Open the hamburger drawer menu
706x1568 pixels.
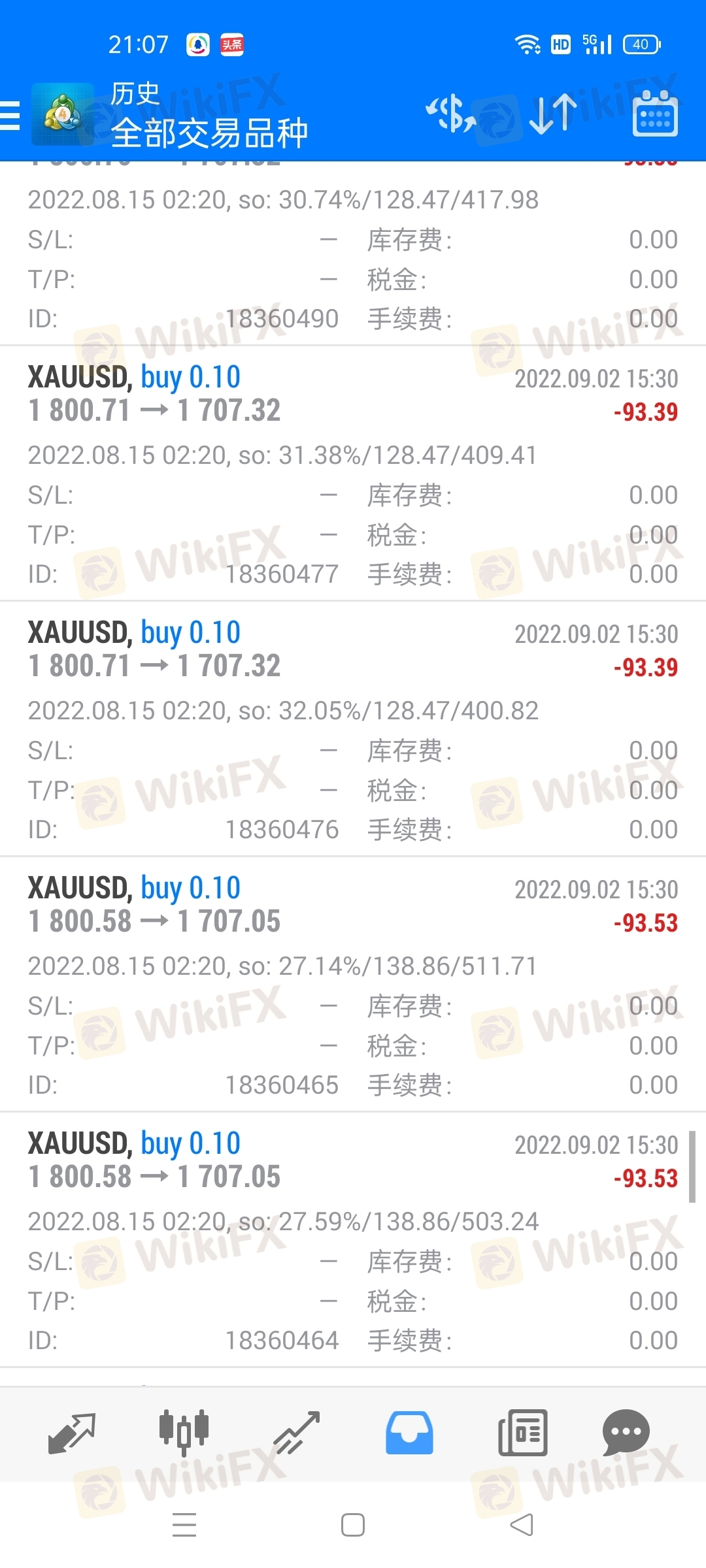(x=10, y=116)
